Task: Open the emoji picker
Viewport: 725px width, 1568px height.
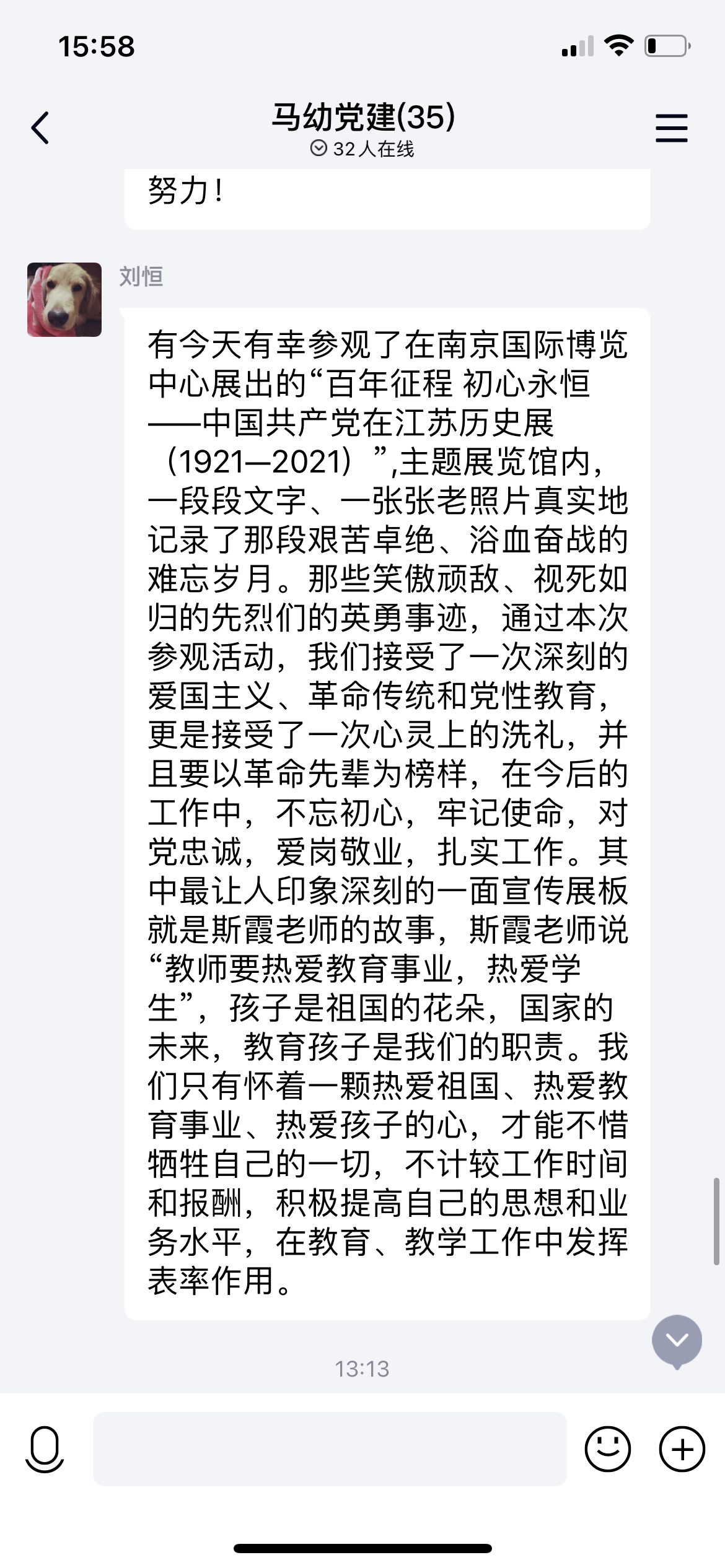Action: click(x=607, y=1449)
